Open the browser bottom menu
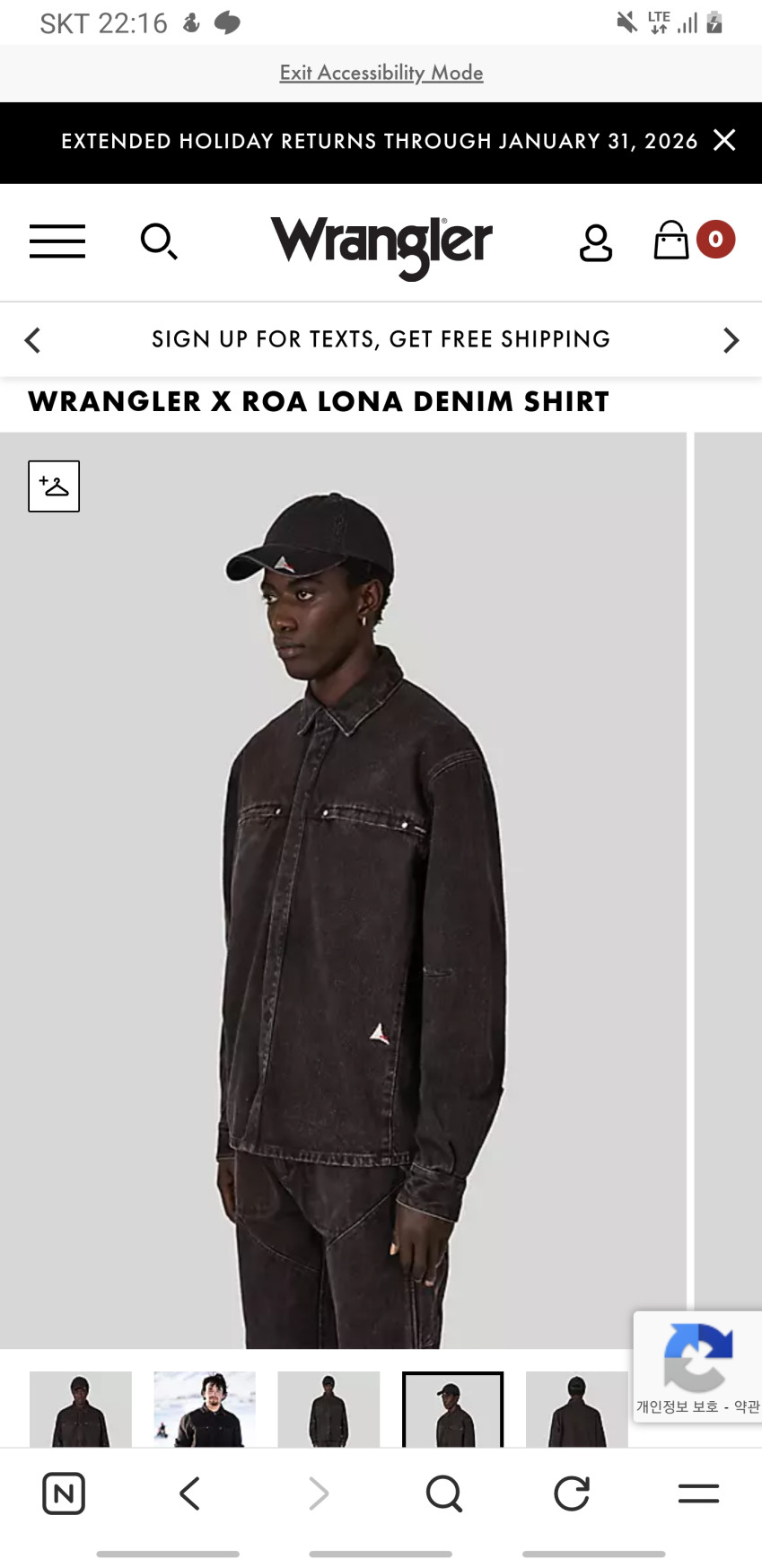Screen dimensions: 762x1568 (x=698, y=1494)
